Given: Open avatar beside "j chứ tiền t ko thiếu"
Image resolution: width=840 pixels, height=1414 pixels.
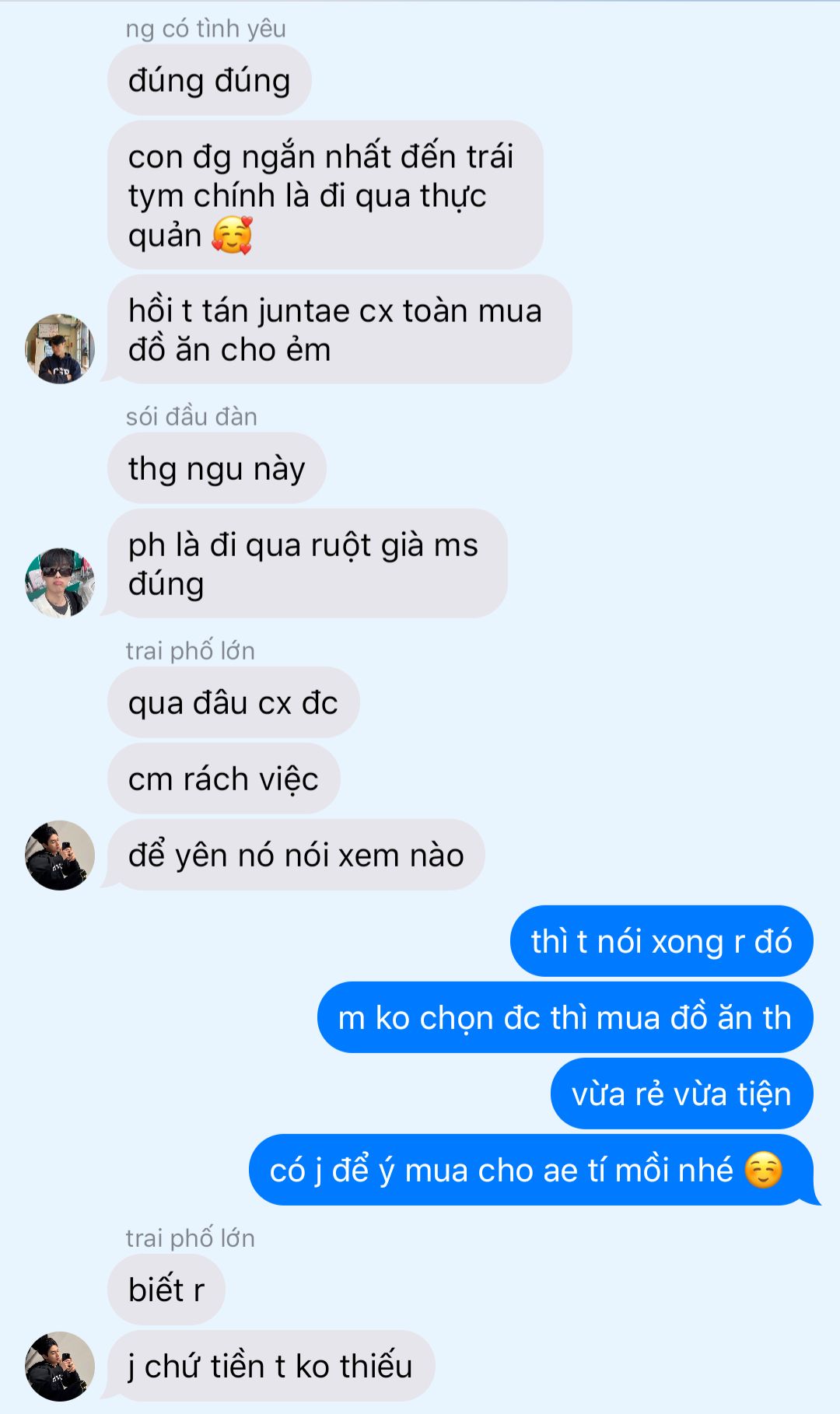Looking at the screenshot, I should [x=60, y=1366].
